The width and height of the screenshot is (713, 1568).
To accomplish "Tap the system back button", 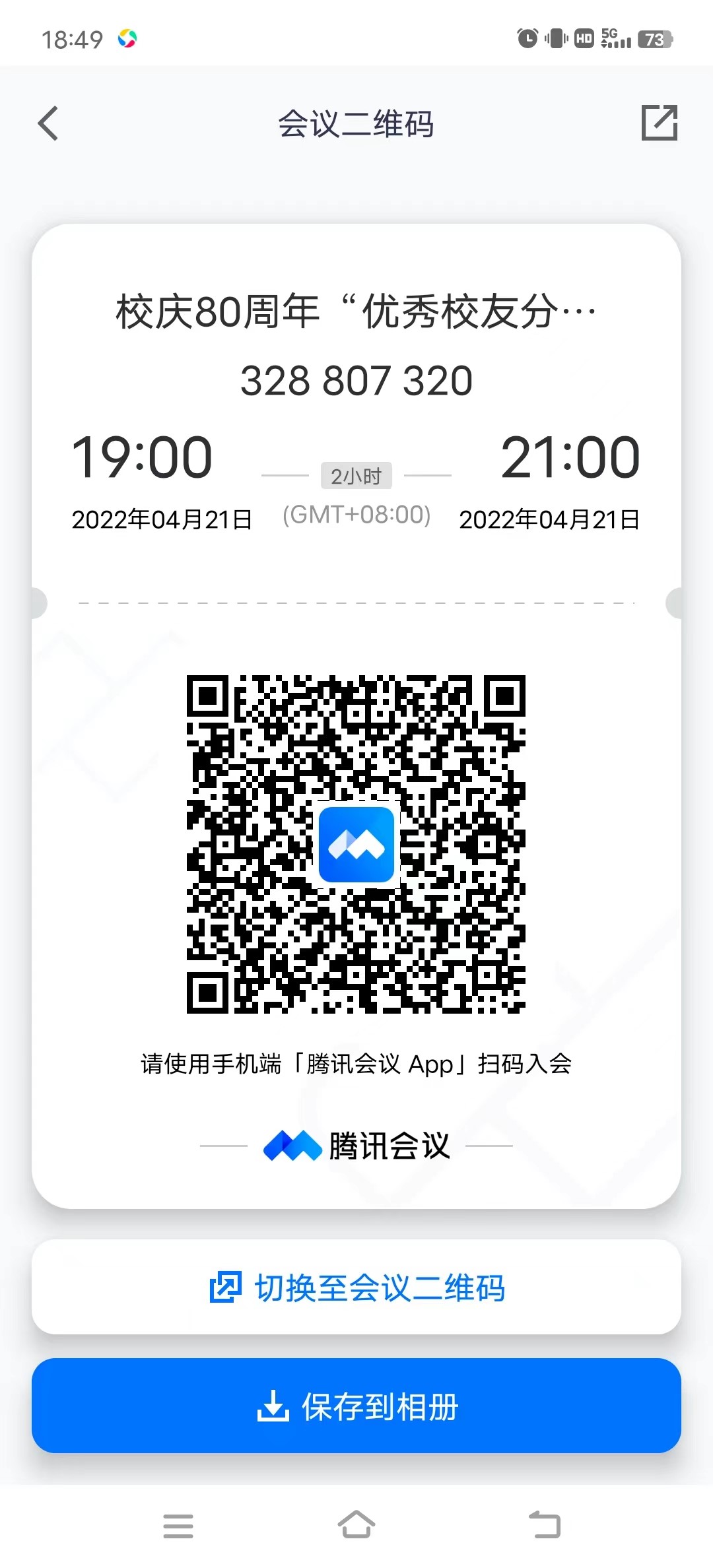I will tap(545, 1525).
